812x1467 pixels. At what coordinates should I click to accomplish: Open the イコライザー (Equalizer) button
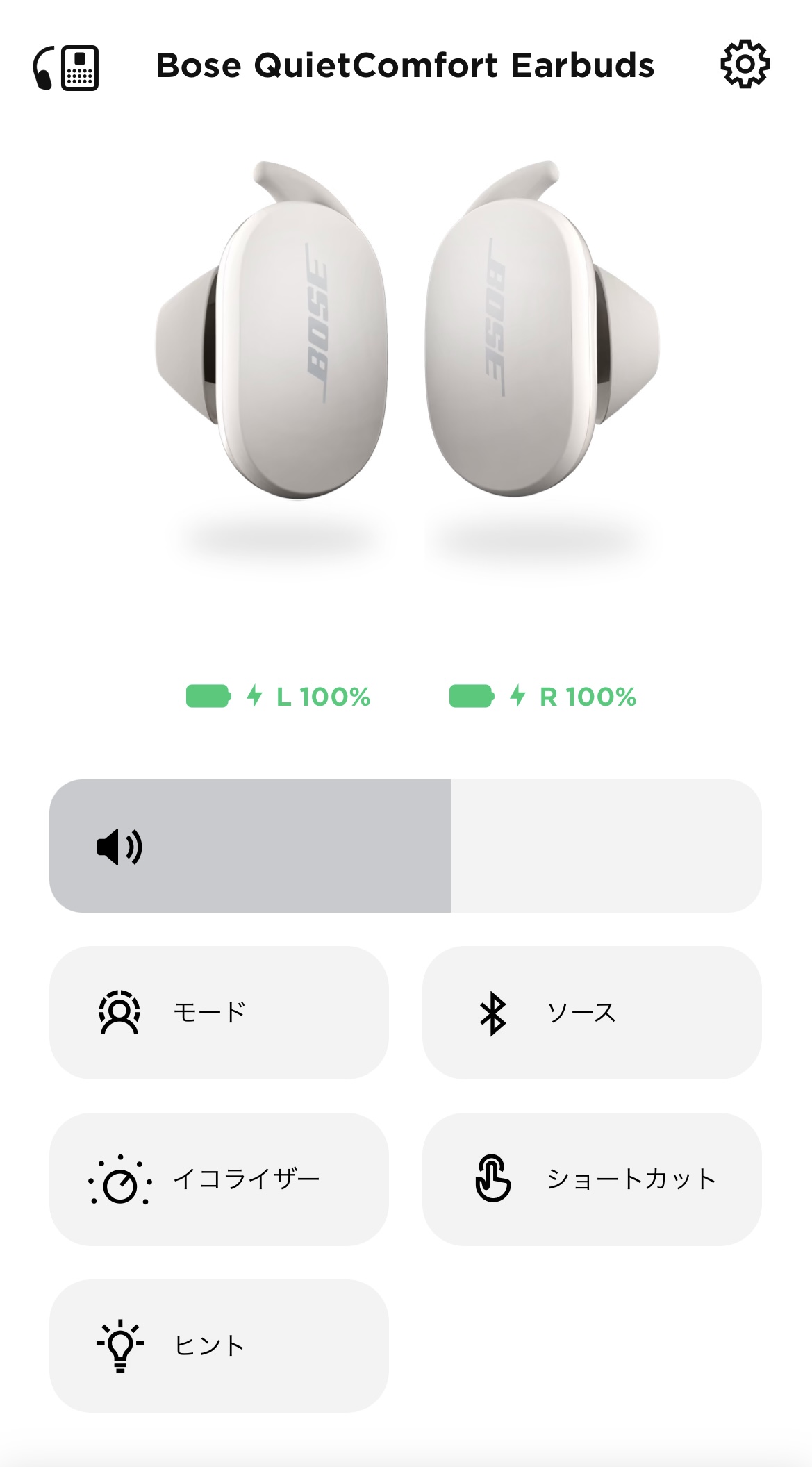pos(218,1179)
